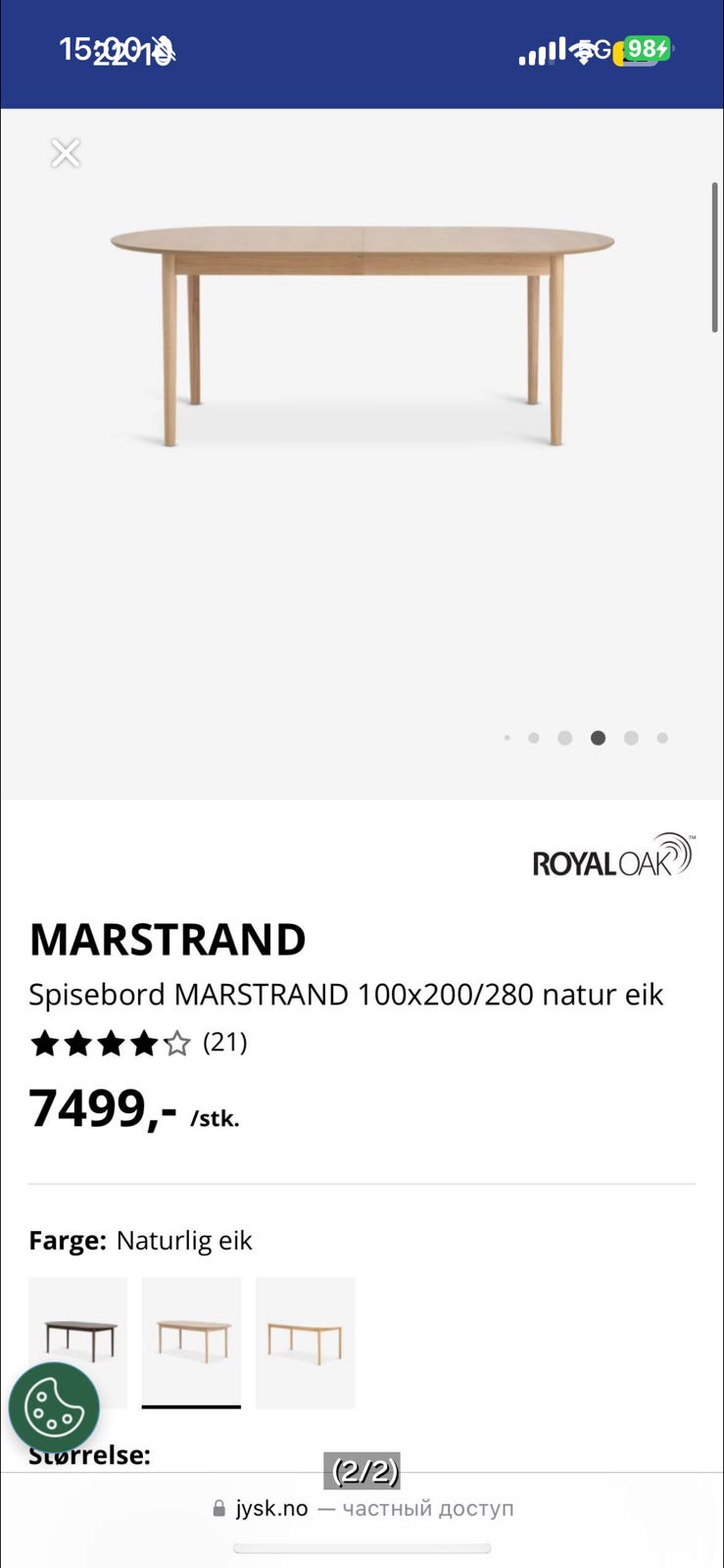Select the first image carousel dot
The height and width of the screenshot is (1568, 724).
tap(507, 738)
